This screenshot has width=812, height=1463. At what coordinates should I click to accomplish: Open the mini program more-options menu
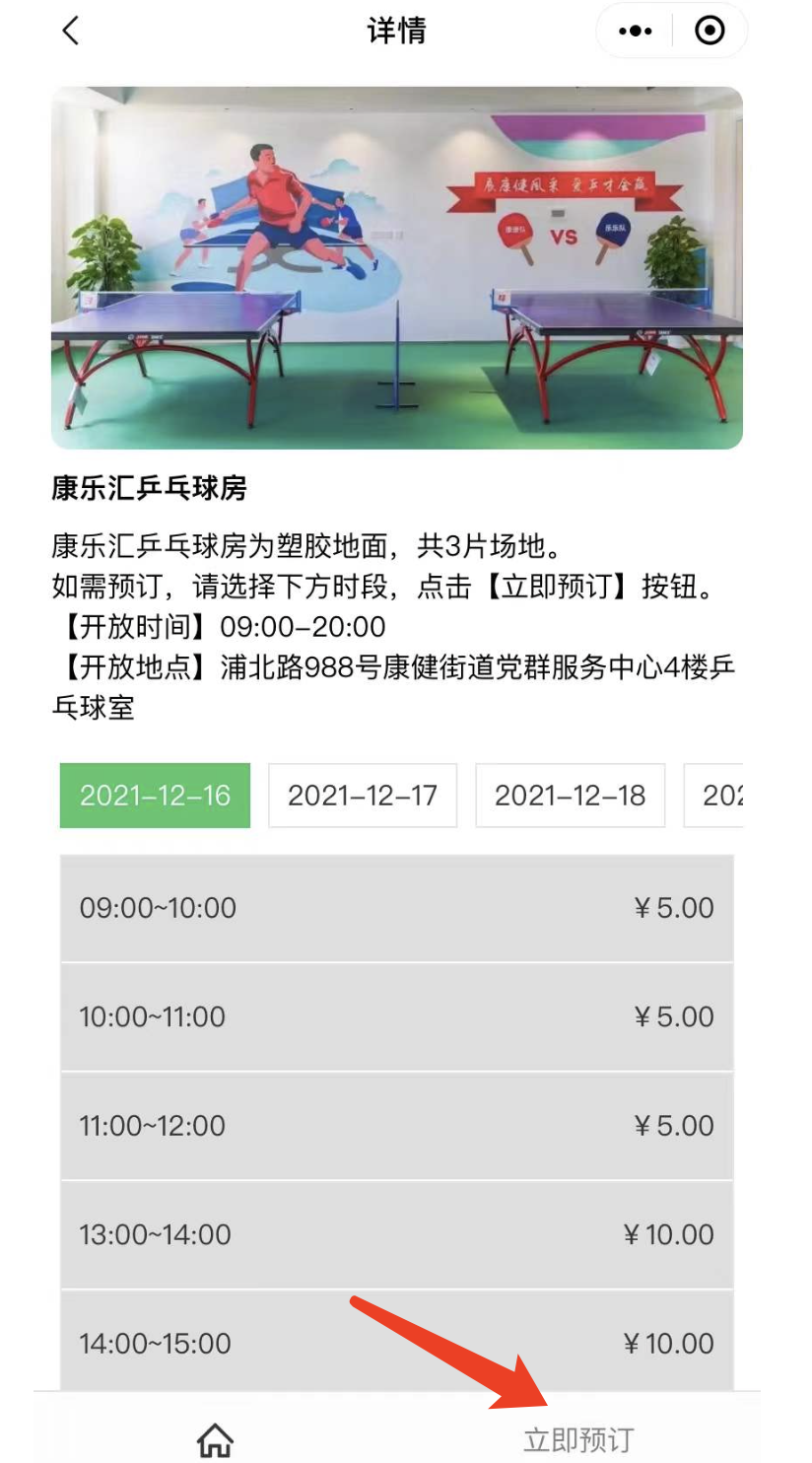(x=635, y=32)
